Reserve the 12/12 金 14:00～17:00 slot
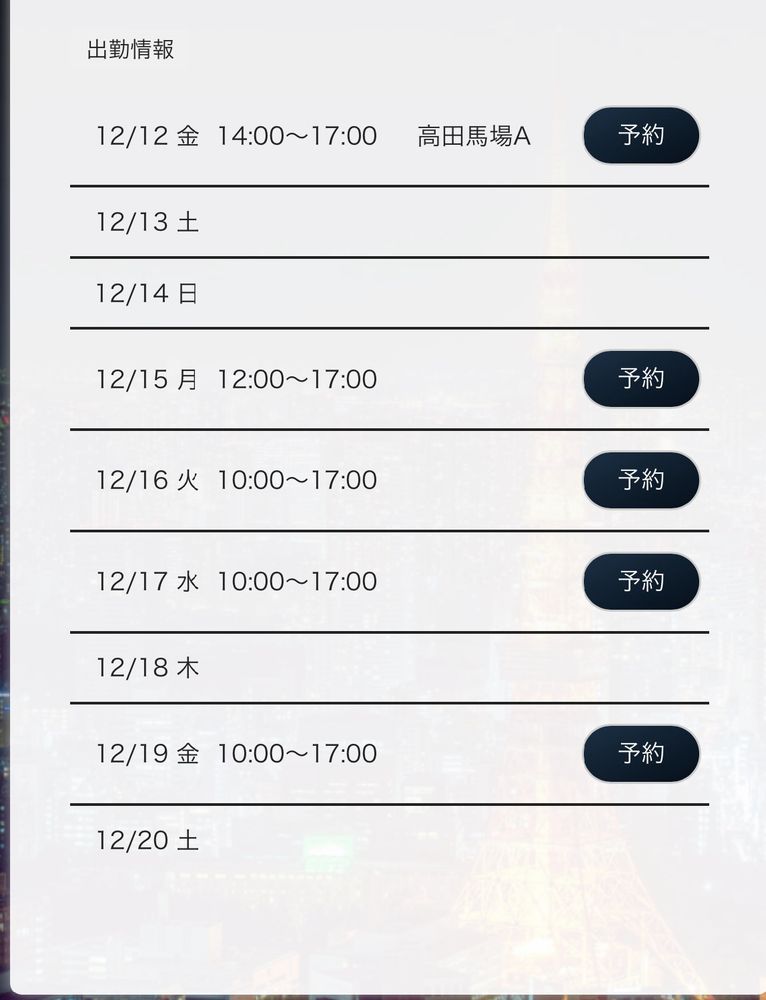This screenshot has width=766, height=1000. coord(641,135)
